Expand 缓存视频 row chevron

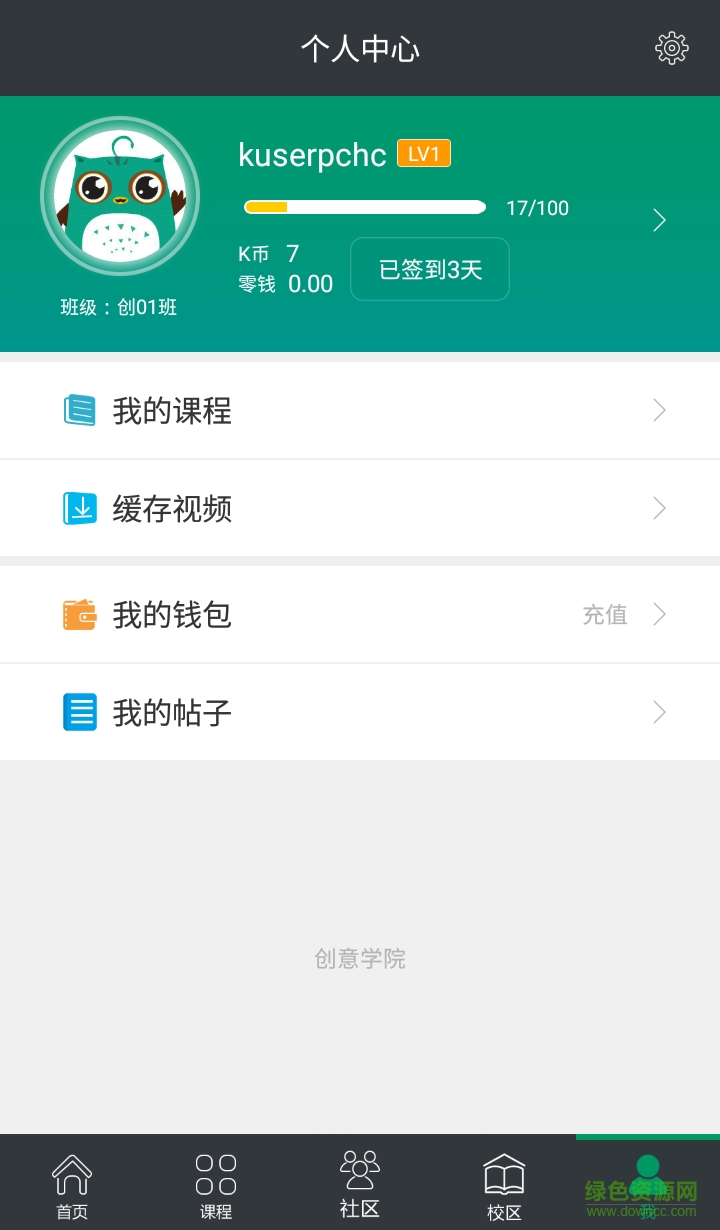point(659,508)
